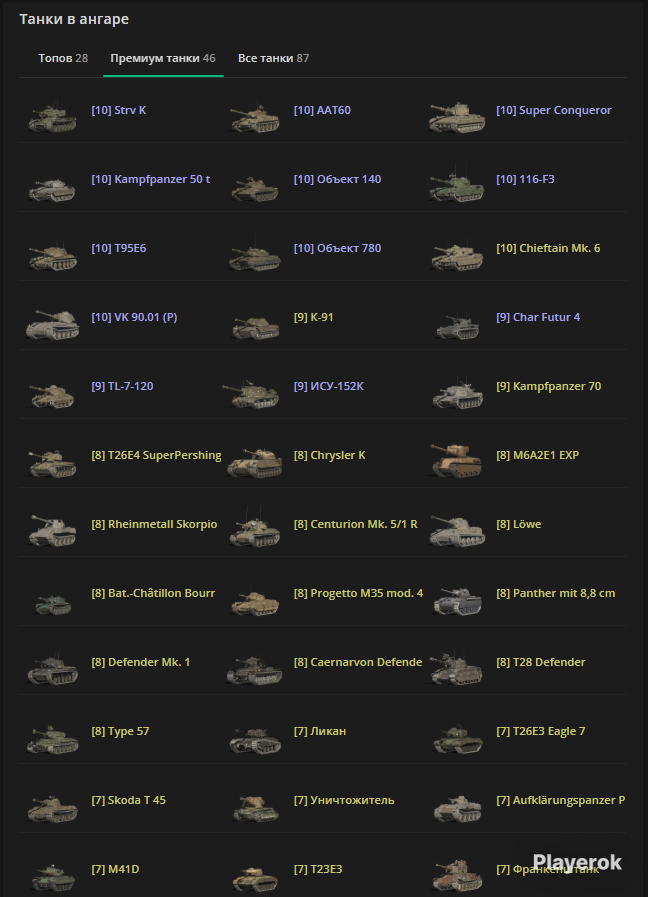Open the Char Futur 4 entry
Screen dimensions: 648x897
pos(538,317)
